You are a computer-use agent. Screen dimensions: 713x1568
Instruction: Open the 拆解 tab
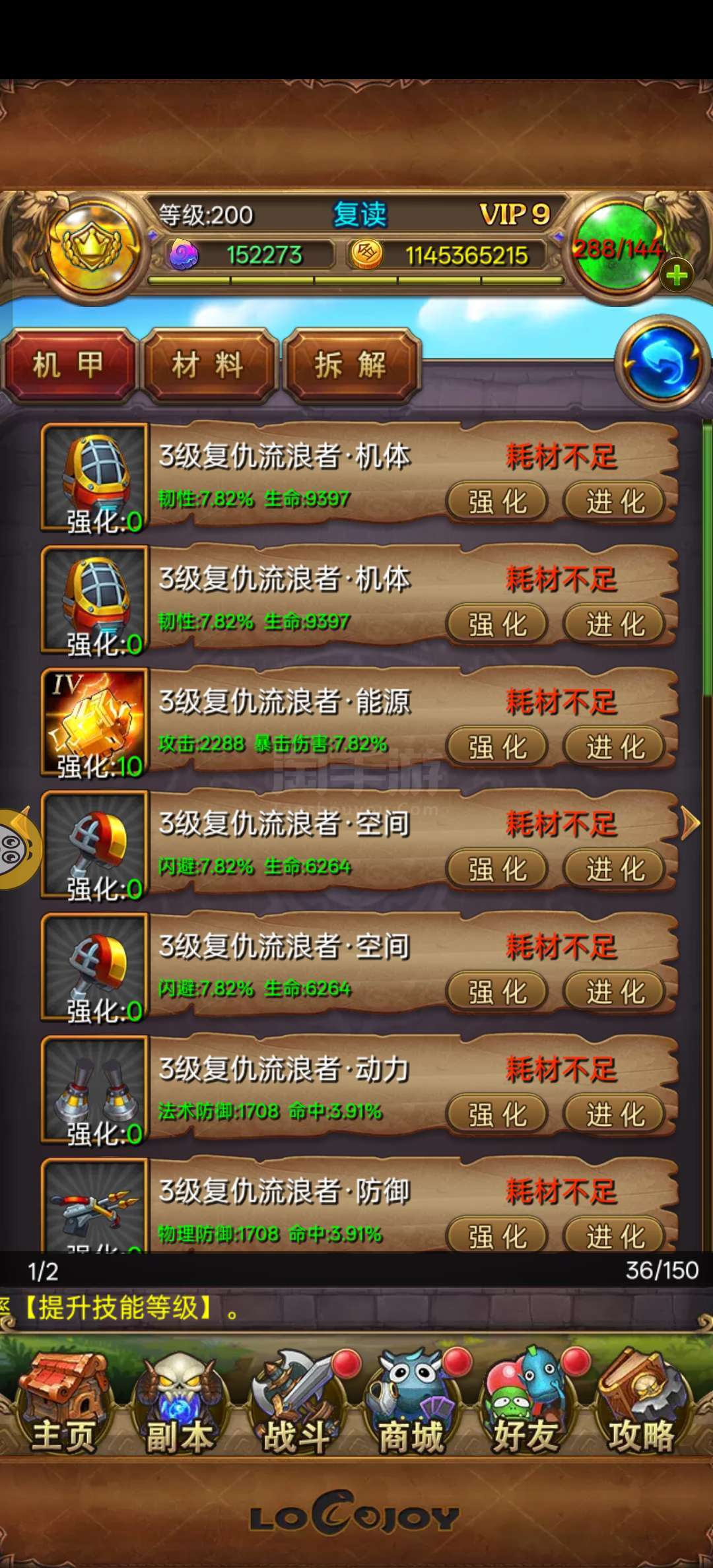click(x=351, y=366)
